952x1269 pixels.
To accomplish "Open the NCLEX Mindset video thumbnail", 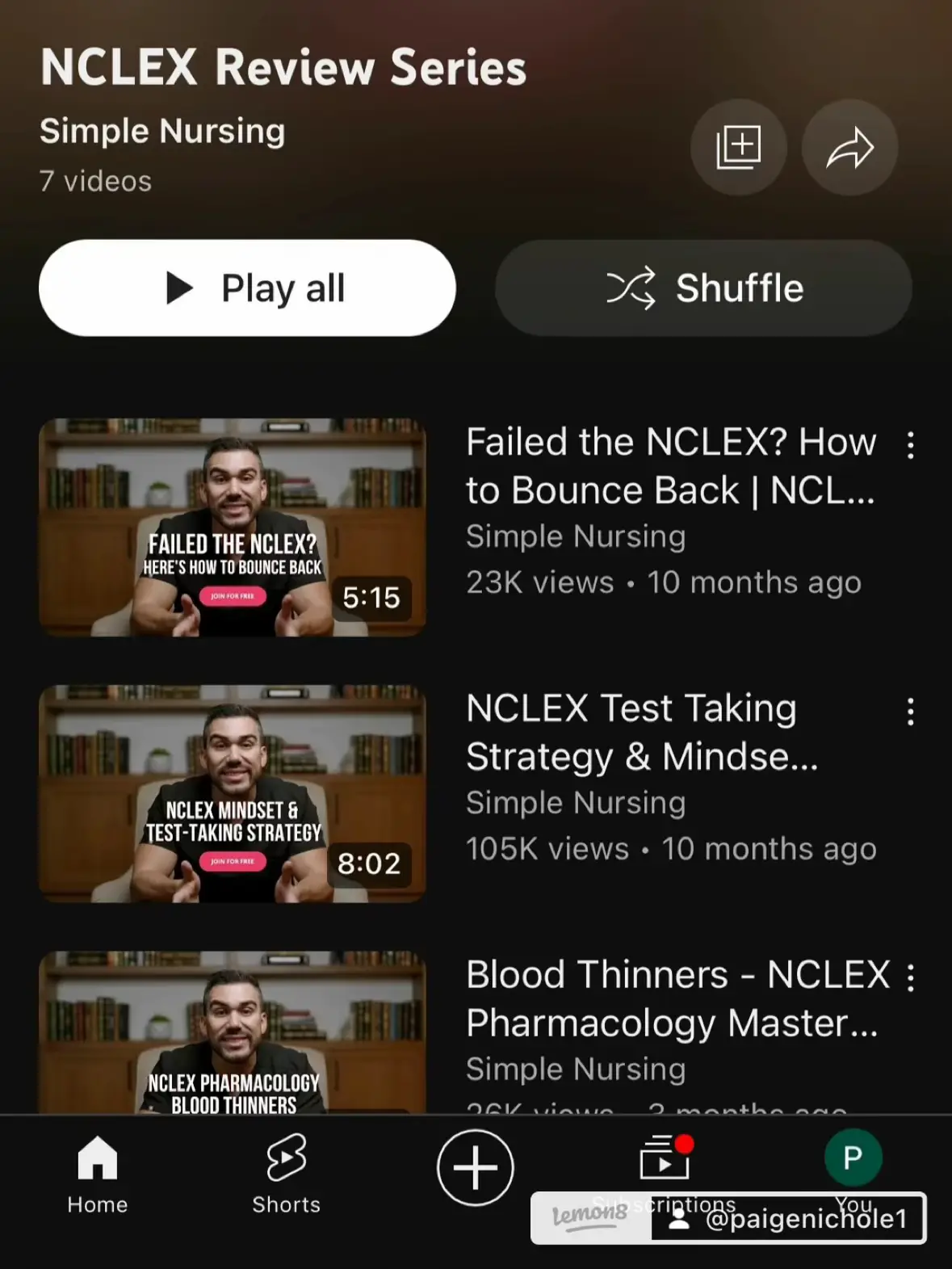I will [232, 792].
